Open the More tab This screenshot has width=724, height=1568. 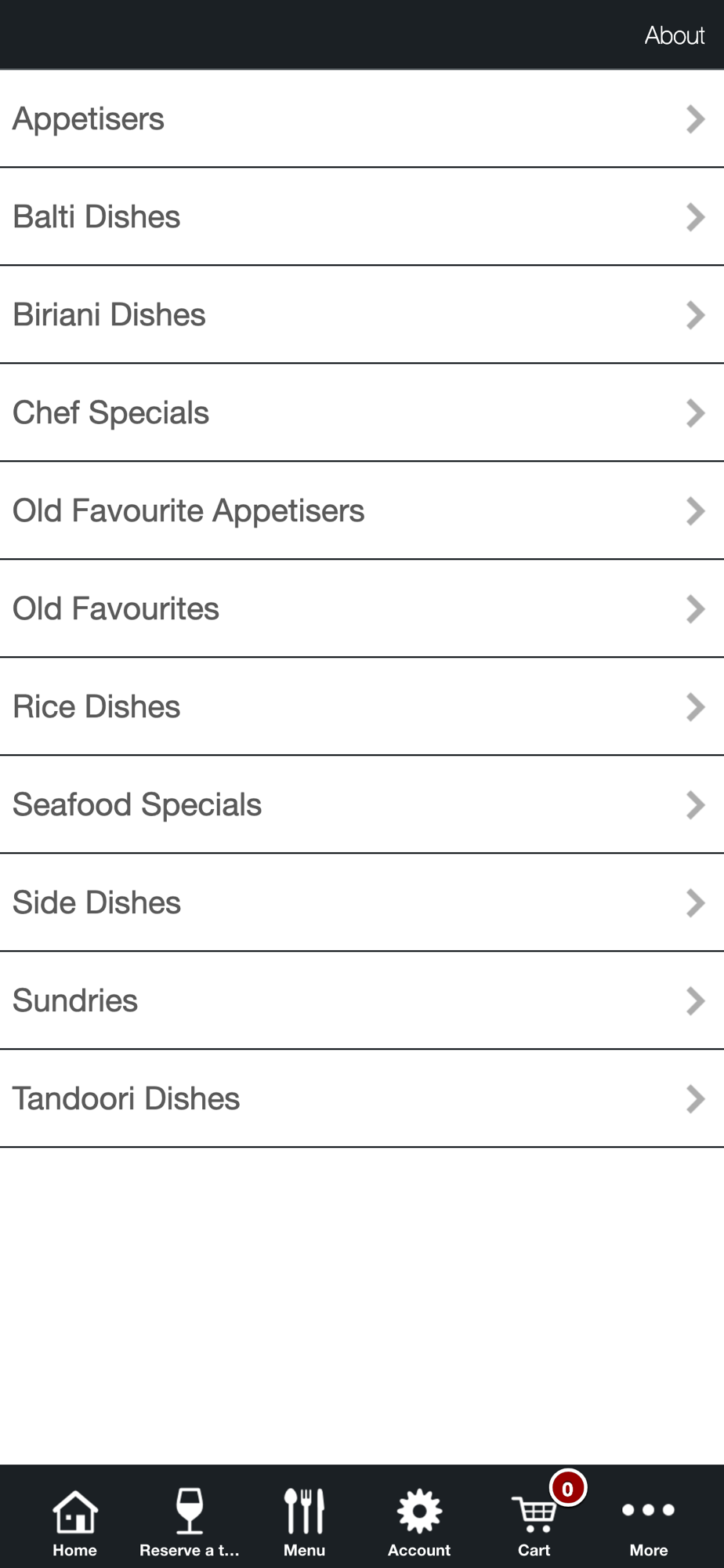click(649, 1523)
